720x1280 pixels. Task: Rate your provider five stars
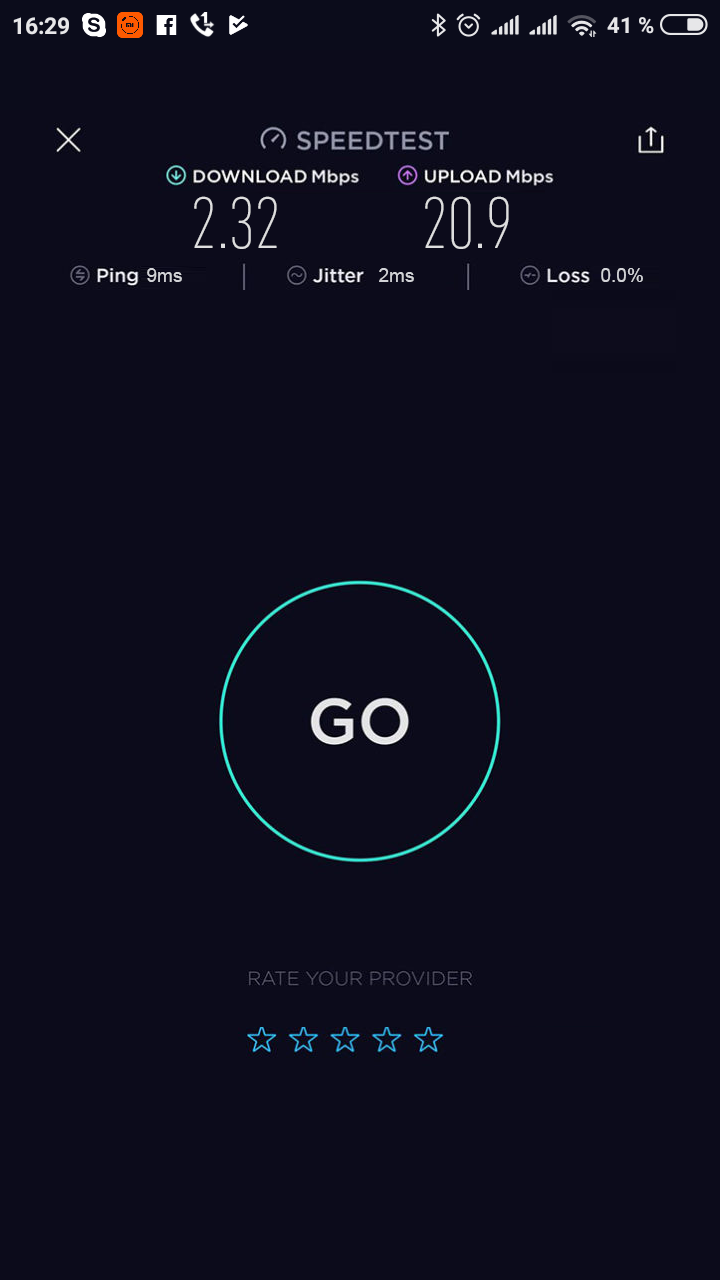[x=429, y=1040]
